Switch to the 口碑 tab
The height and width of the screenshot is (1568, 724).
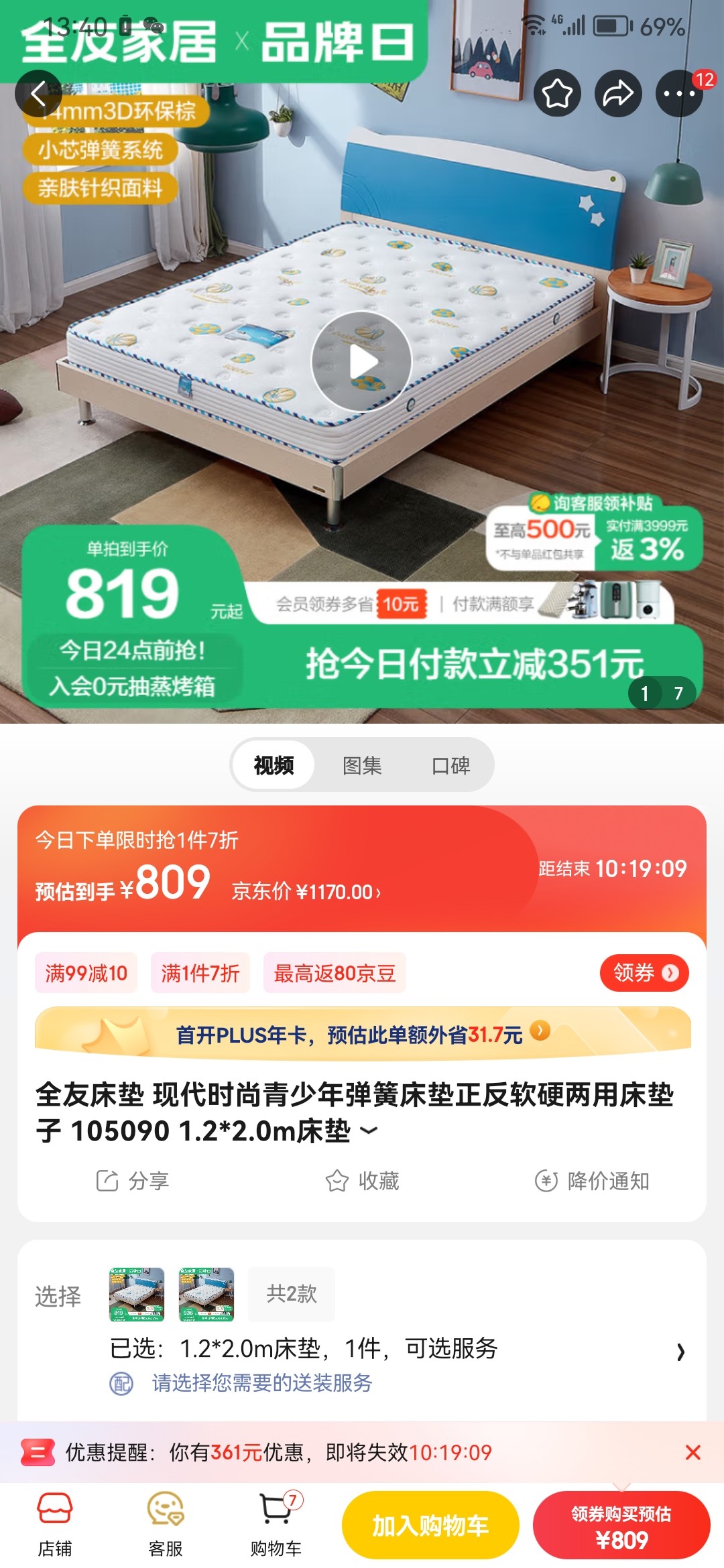450,765
